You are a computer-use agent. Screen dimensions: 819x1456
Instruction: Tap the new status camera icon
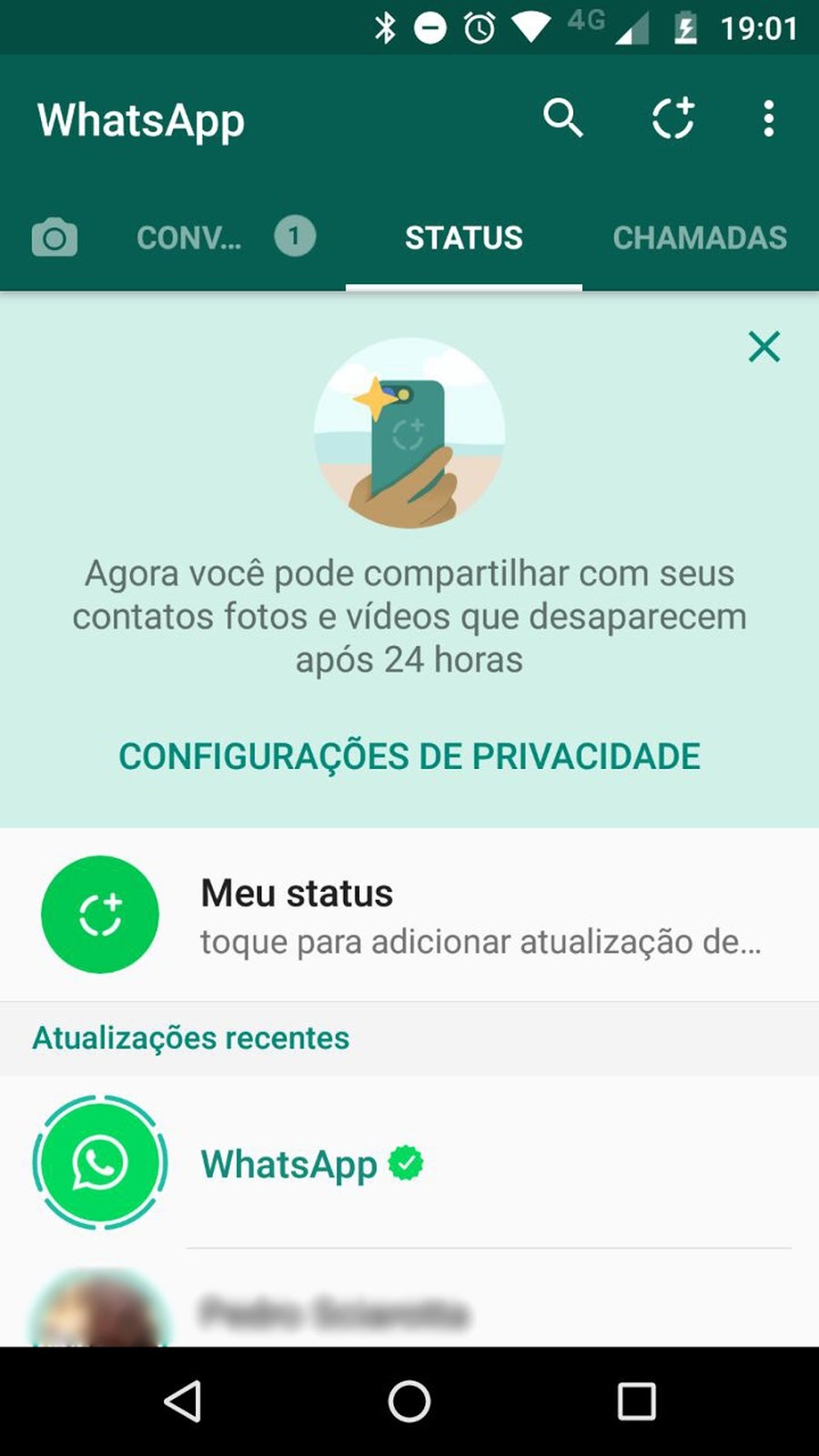tap(672, 118)
